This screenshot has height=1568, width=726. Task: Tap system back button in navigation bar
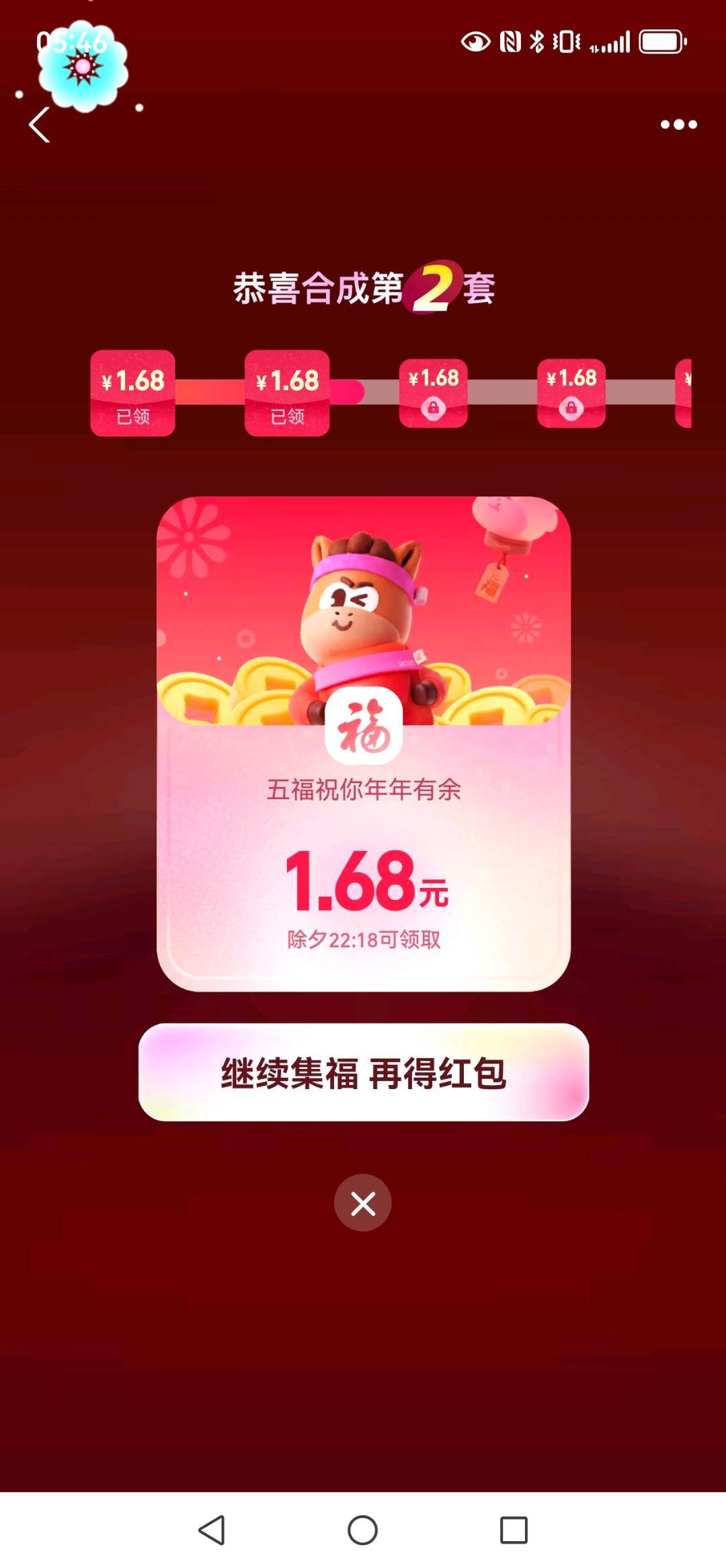click(212, 1530)
